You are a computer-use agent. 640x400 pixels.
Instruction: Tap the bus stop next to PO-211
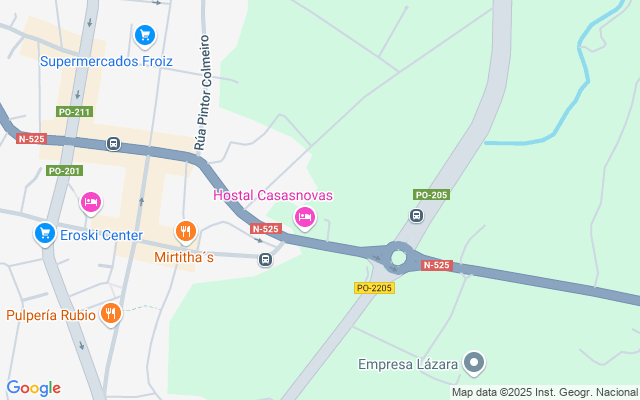113,144
